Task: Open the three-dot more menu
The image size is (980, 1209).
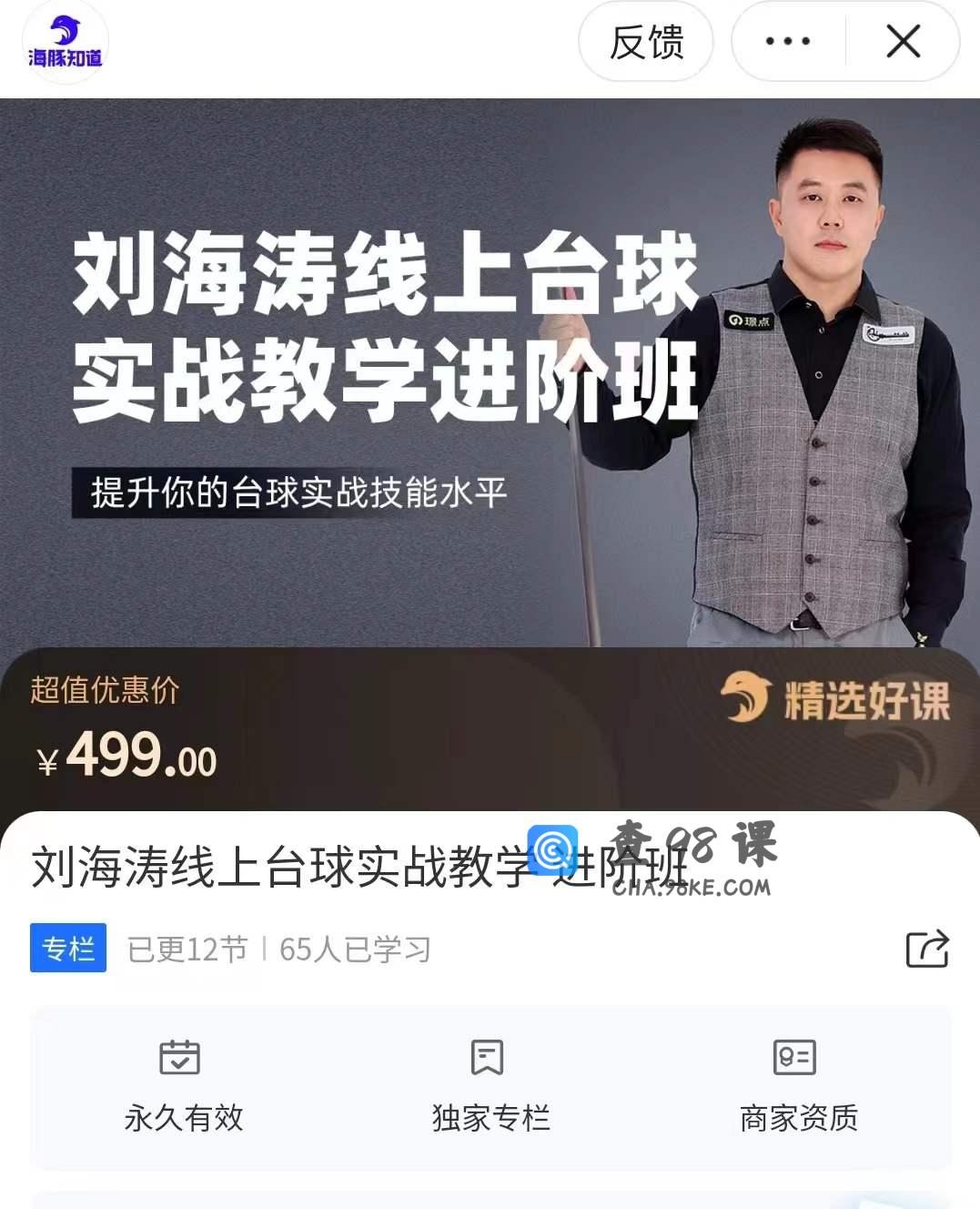Action: 788,42
